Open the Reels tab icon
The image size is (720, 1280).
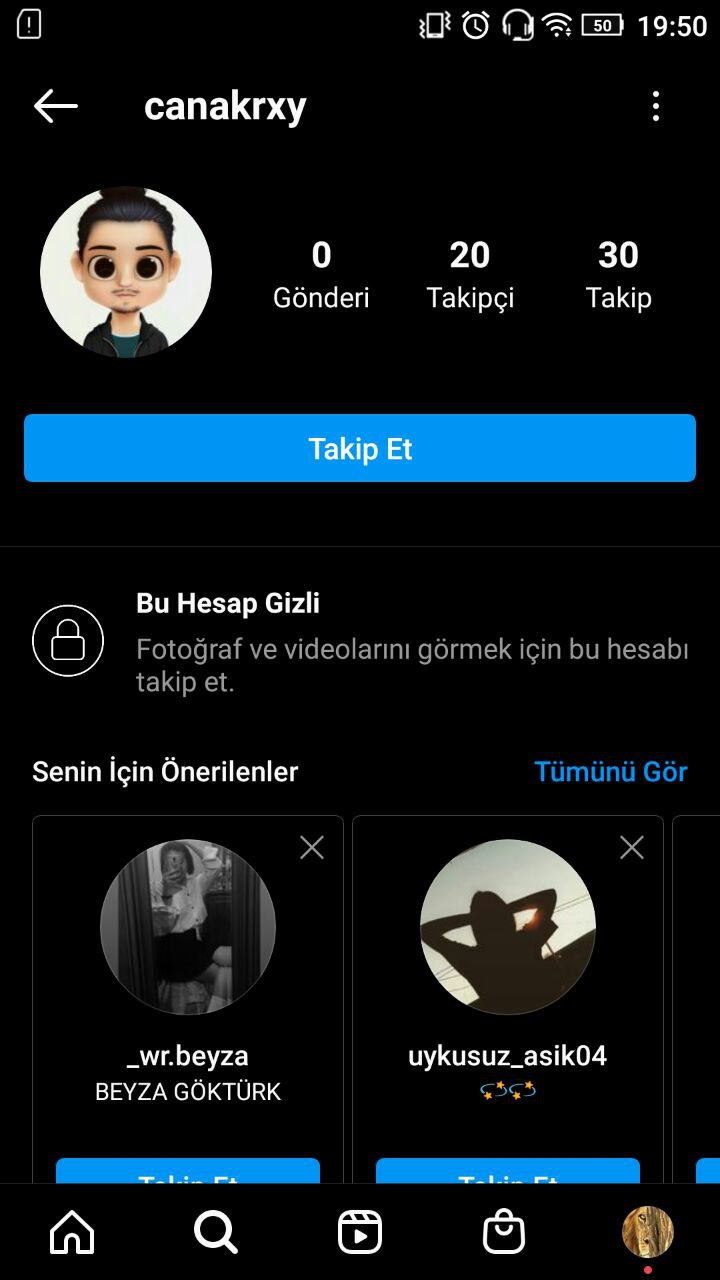(x=361, y=1232)
